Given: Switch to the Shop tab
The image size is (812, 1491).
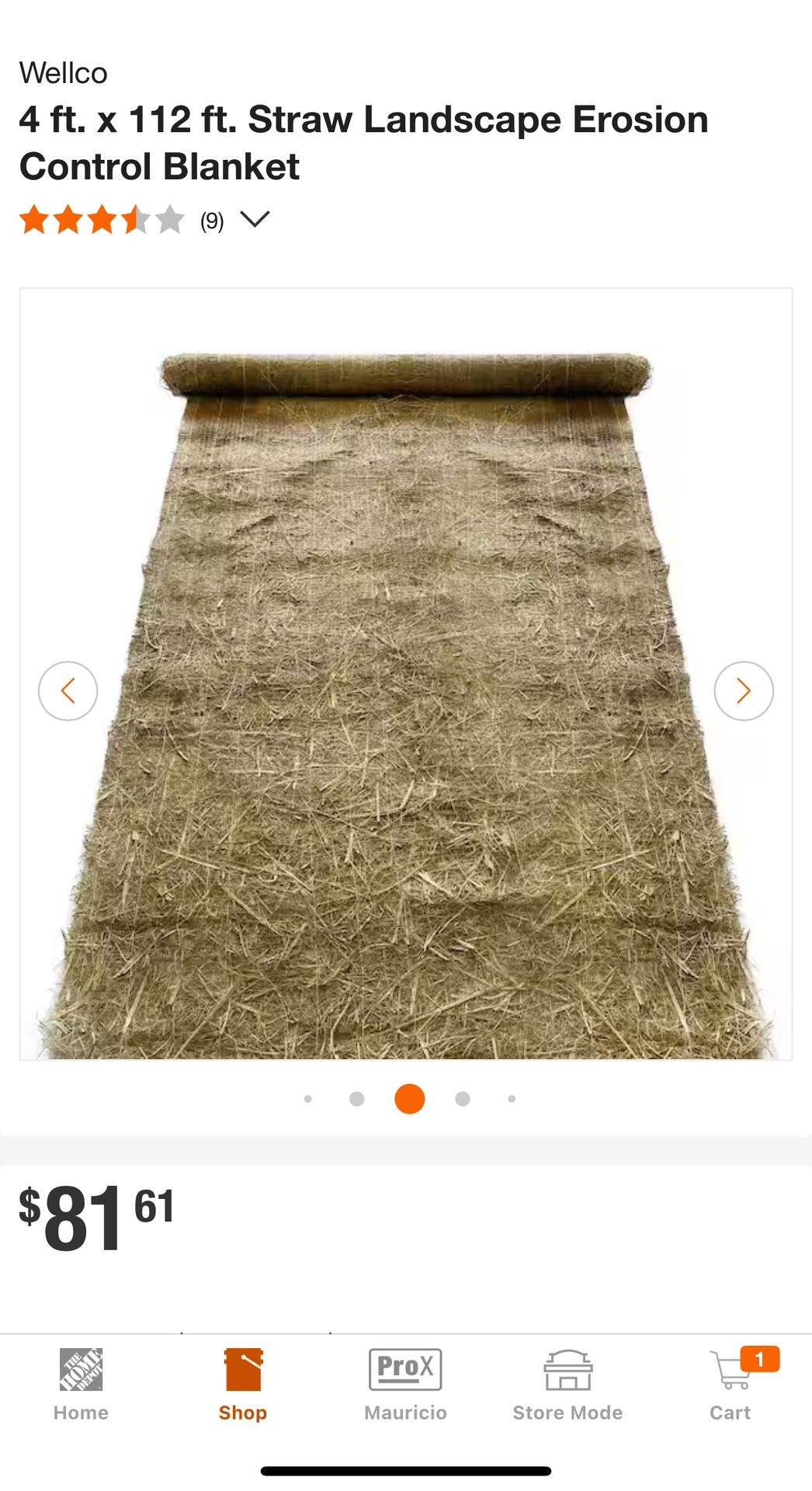Looking at the screenshot, I should (x=243, y=1386).
